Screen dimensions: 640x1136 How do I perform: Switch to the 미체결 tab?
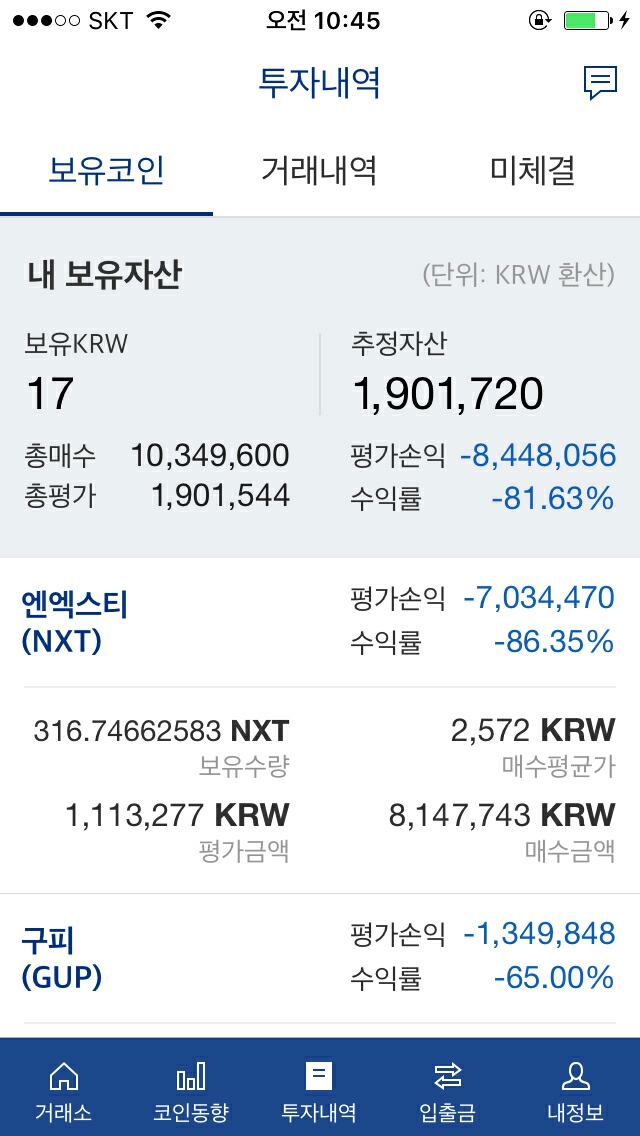(x=533, y=172)
